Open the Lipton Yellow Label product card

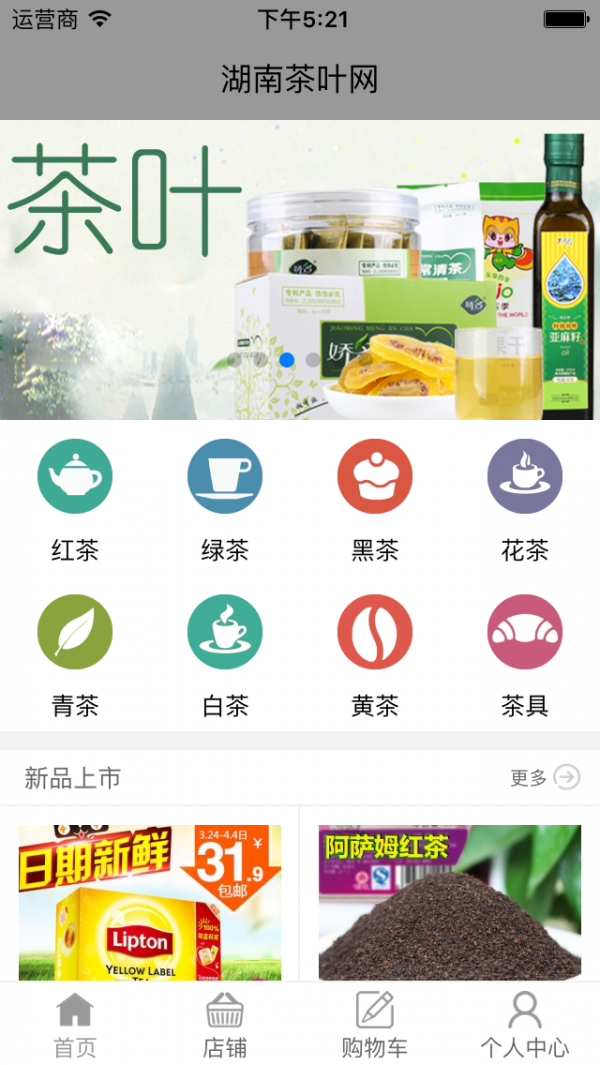point(150,900)
